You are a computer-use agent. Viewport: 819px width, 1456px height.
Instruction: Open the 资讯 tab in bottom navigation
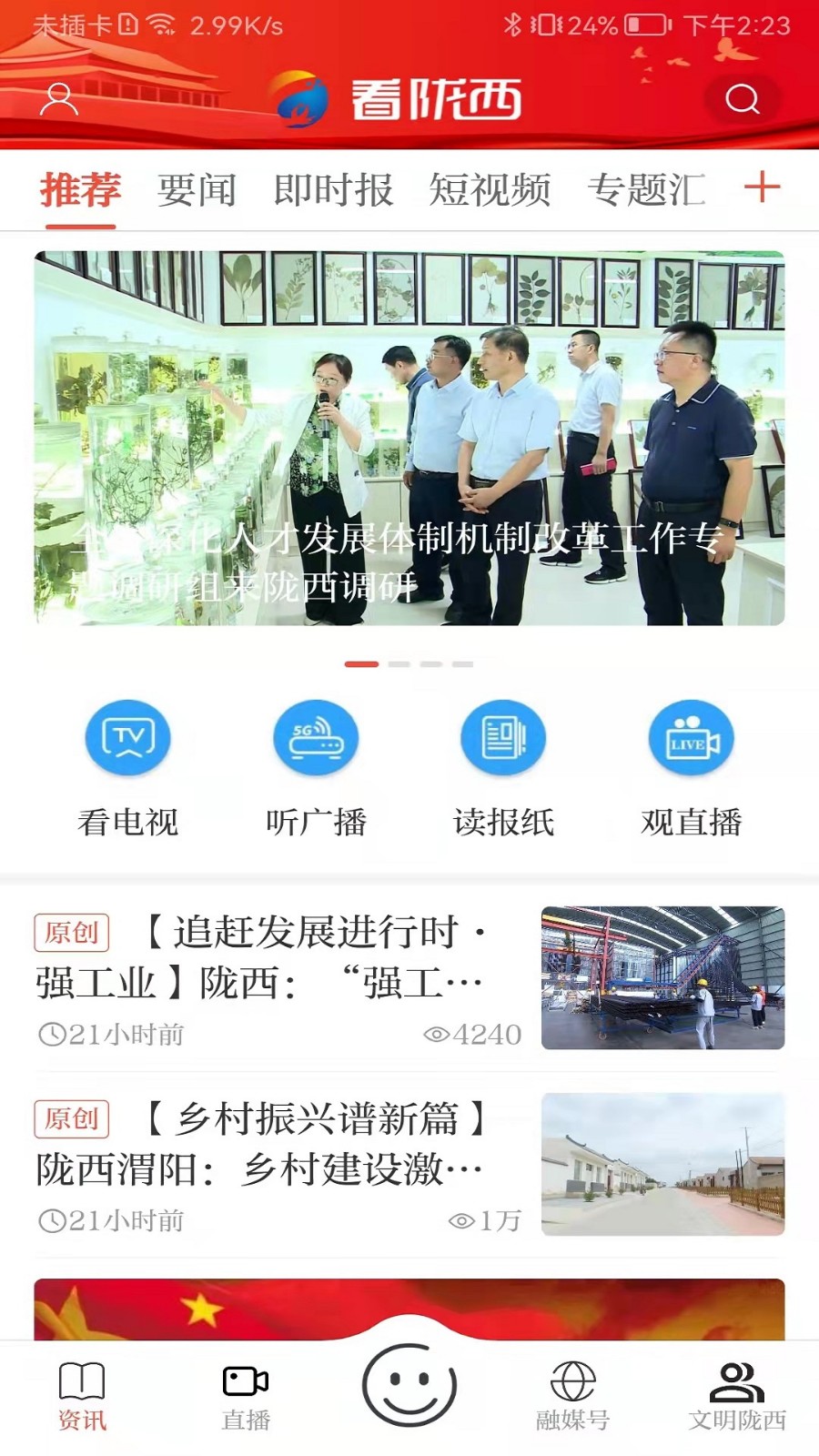coord(82,1383)
